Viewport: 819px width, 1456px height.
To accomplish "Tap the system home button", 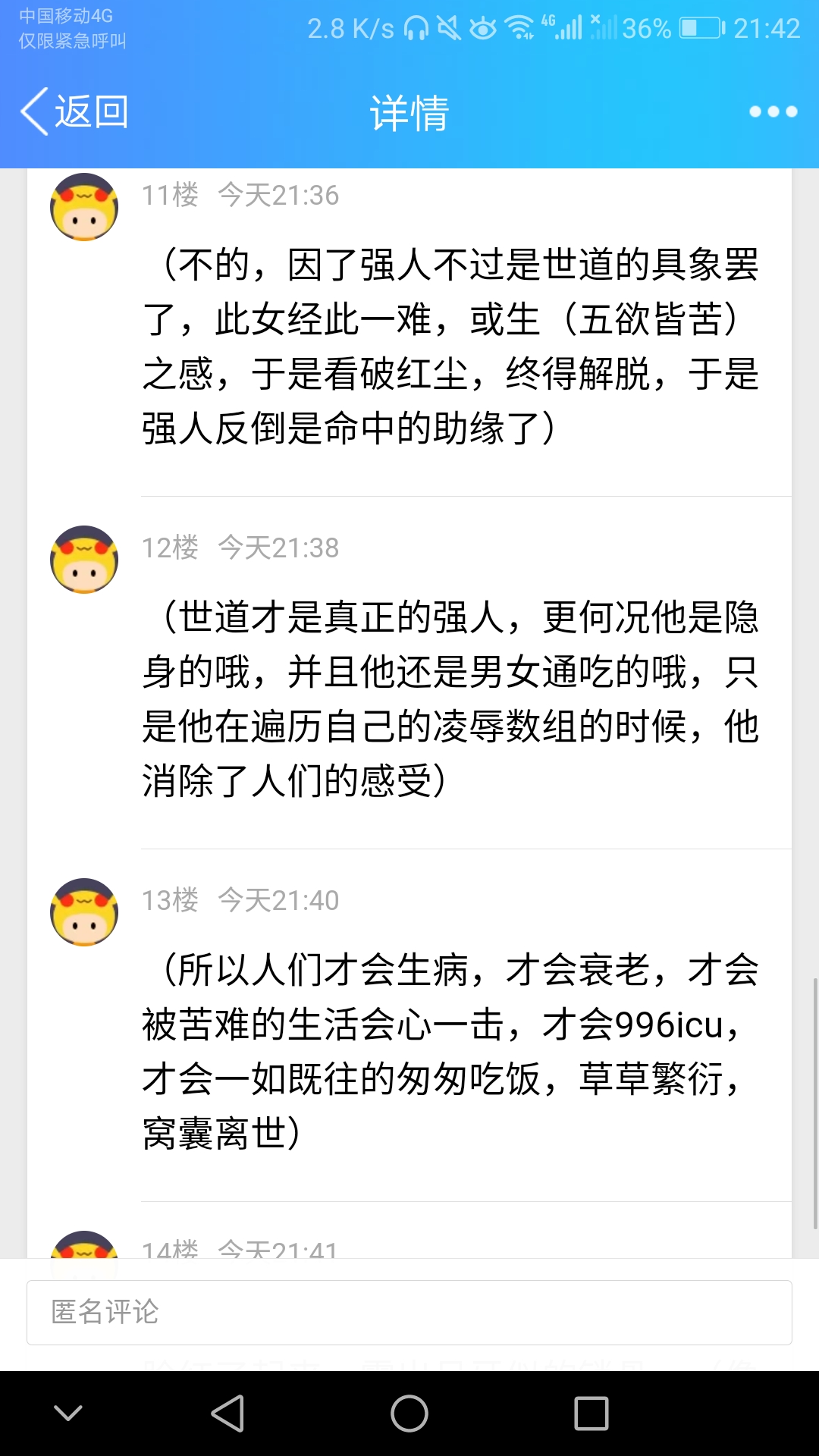I will point(409,1414).
